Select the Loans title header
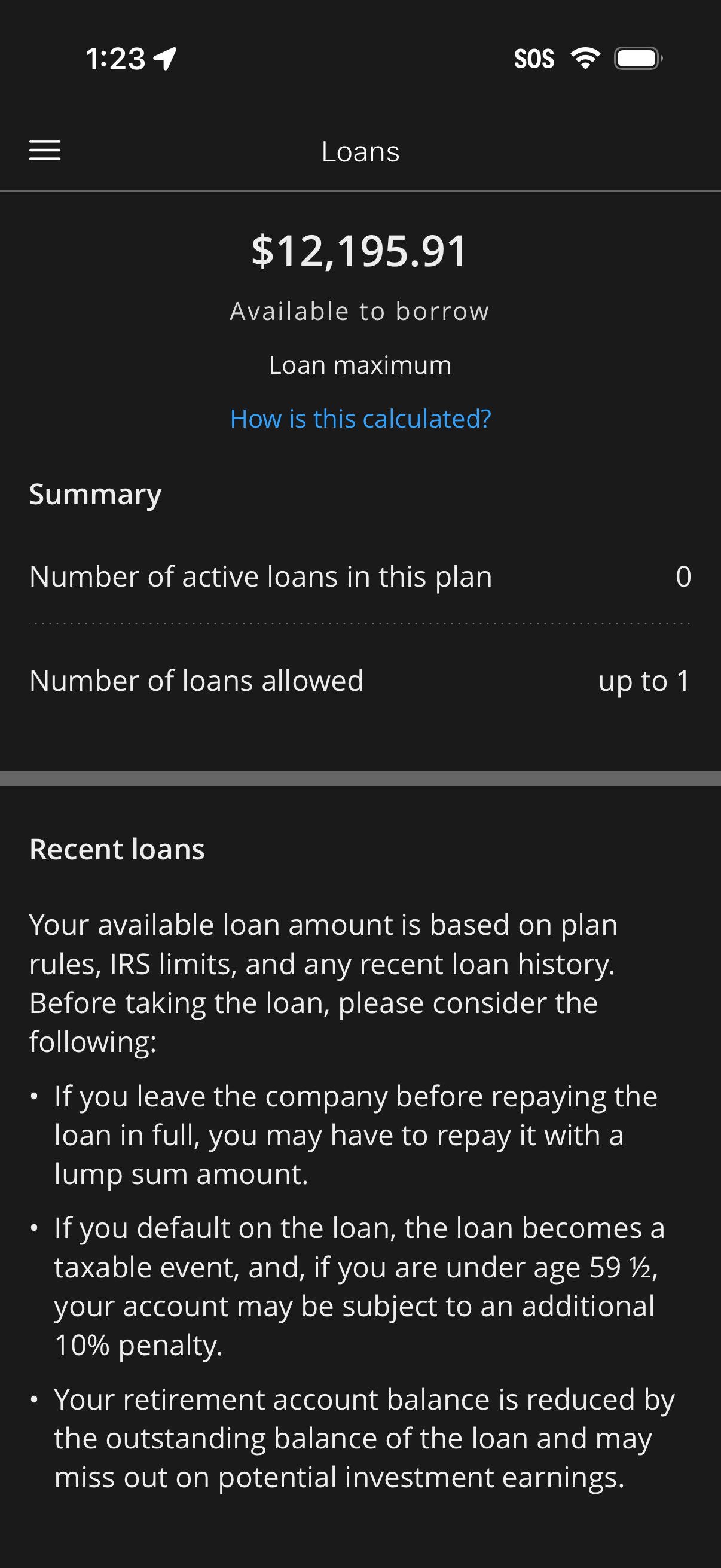 360,151
